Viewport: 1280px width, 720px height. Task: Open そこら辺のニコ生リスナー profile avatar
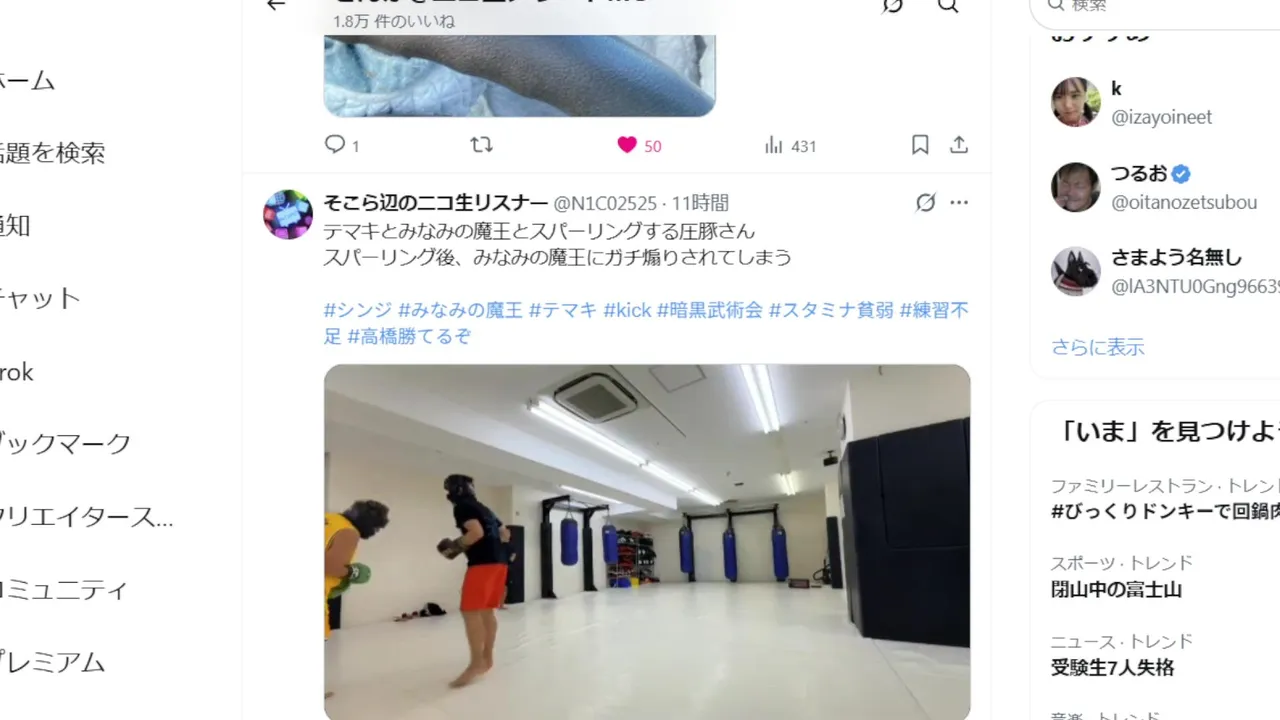point(288,214)
